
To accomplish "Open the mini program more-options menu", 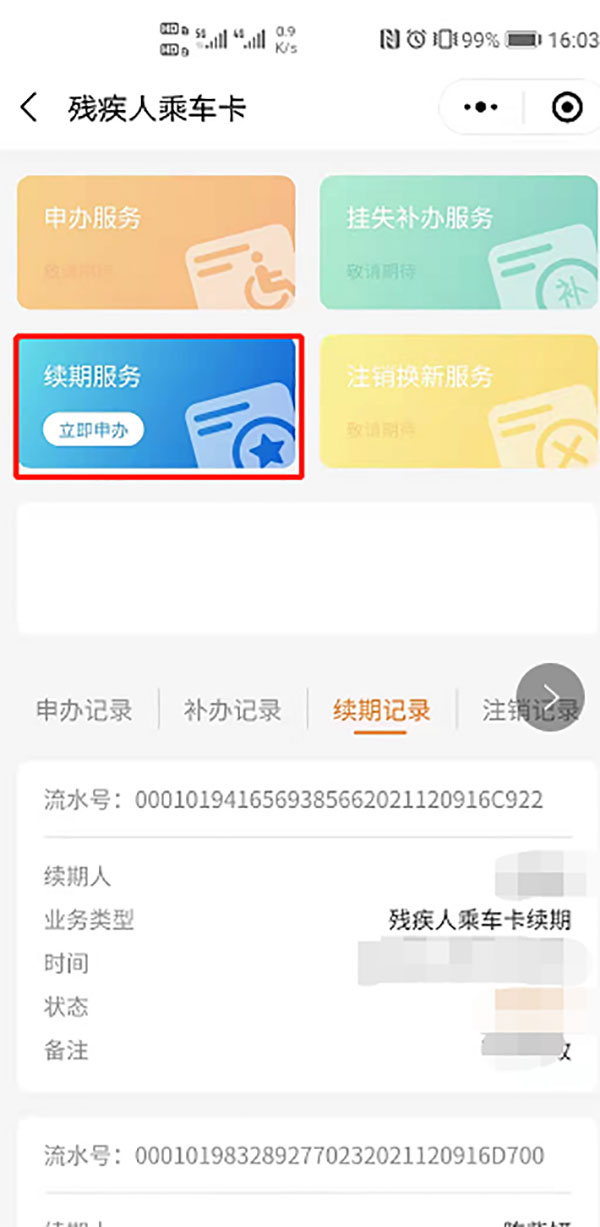I will (482, 107).
